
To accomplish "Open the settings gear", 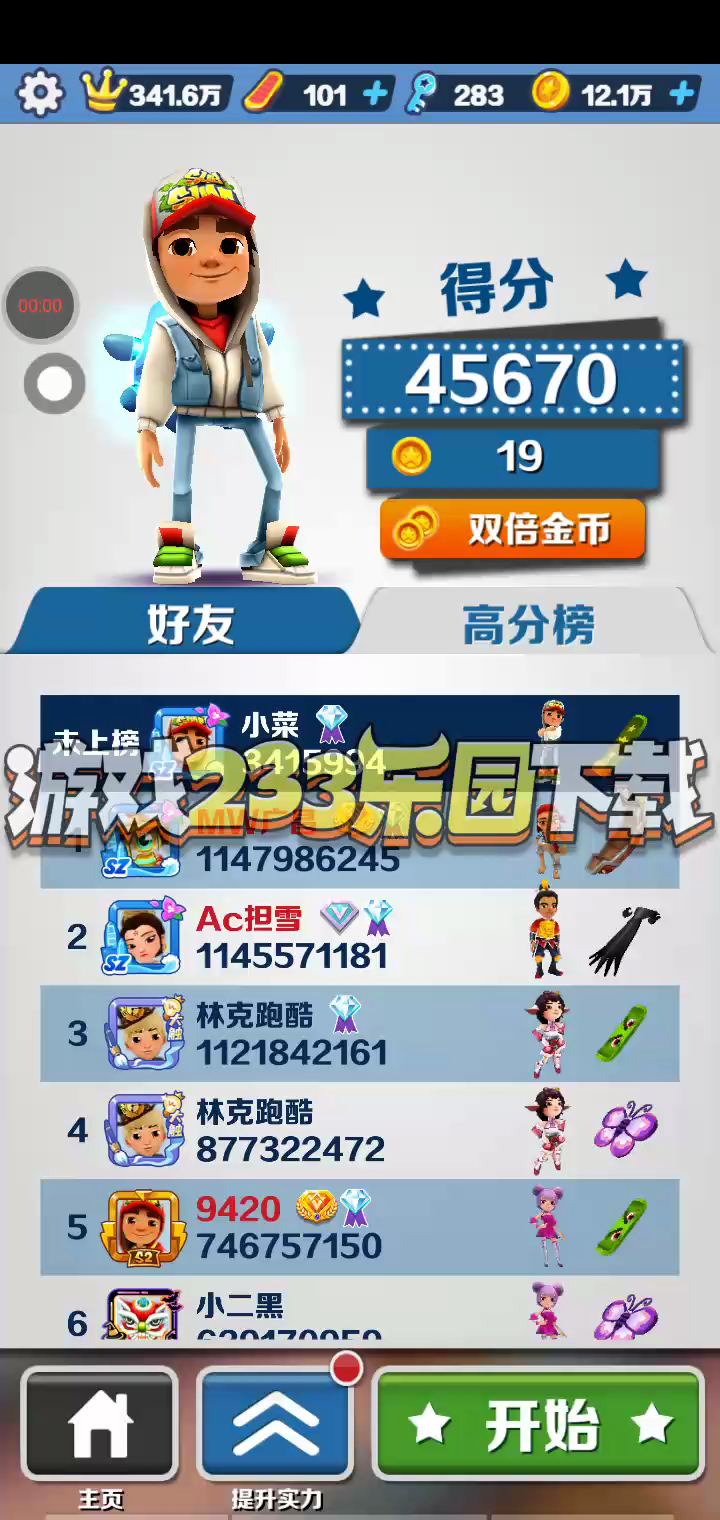I will coord(40,94).
